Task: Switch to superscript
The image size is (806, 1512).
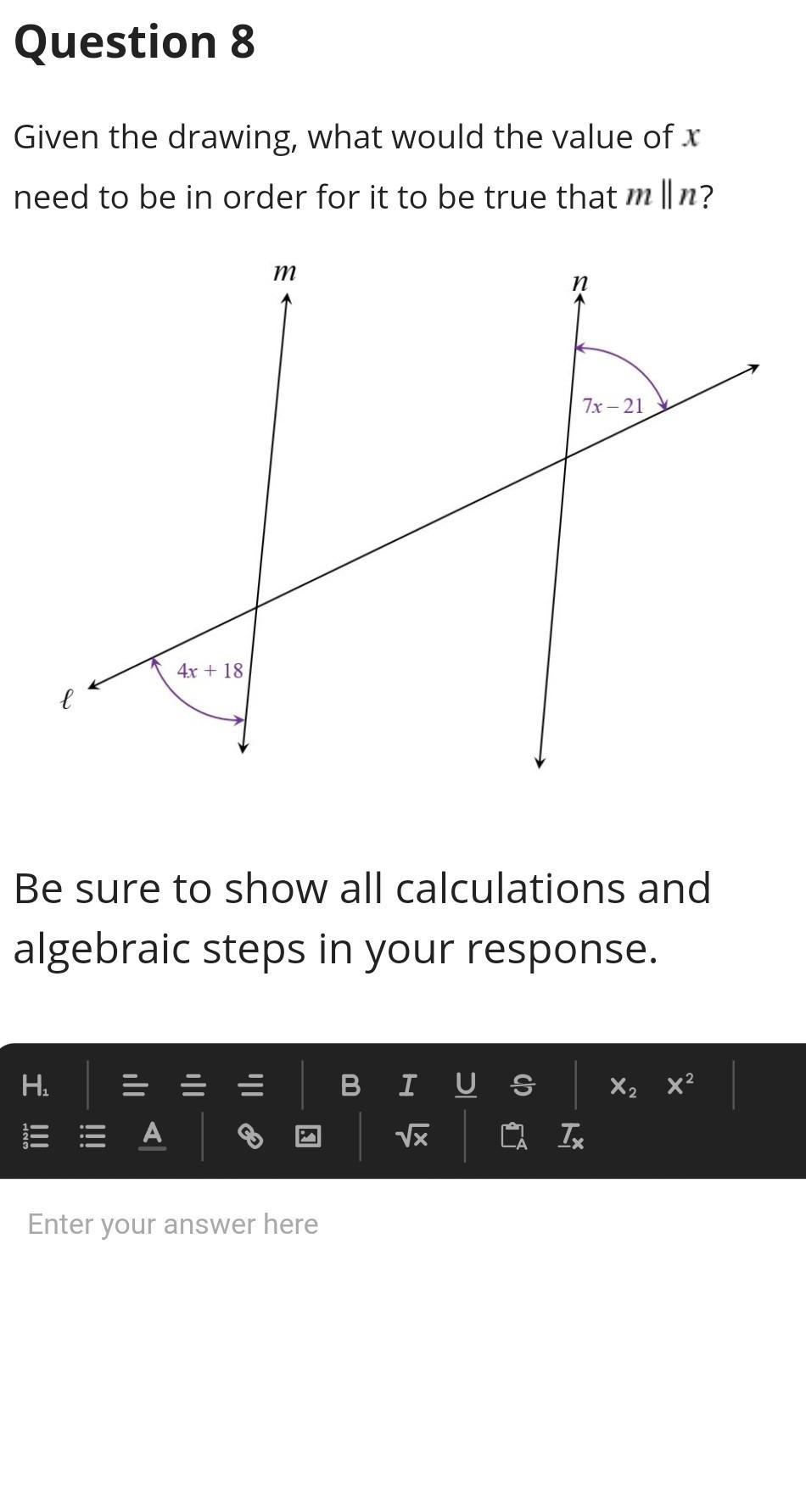Action: coord(680,1084)
